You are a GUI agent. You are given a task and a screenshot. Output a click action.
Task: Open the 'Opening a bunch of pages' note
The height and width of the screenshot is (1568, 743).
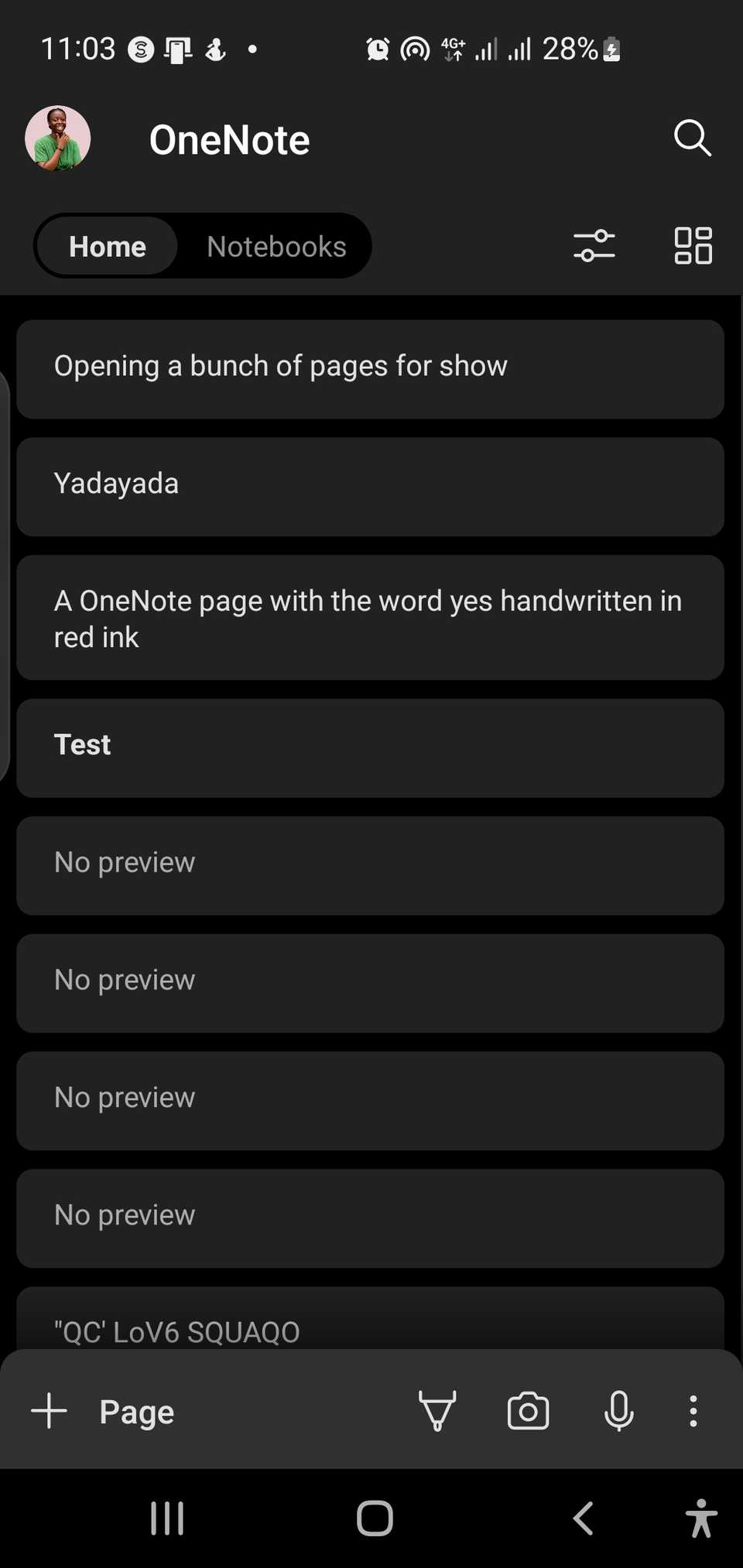click(370, 368)
